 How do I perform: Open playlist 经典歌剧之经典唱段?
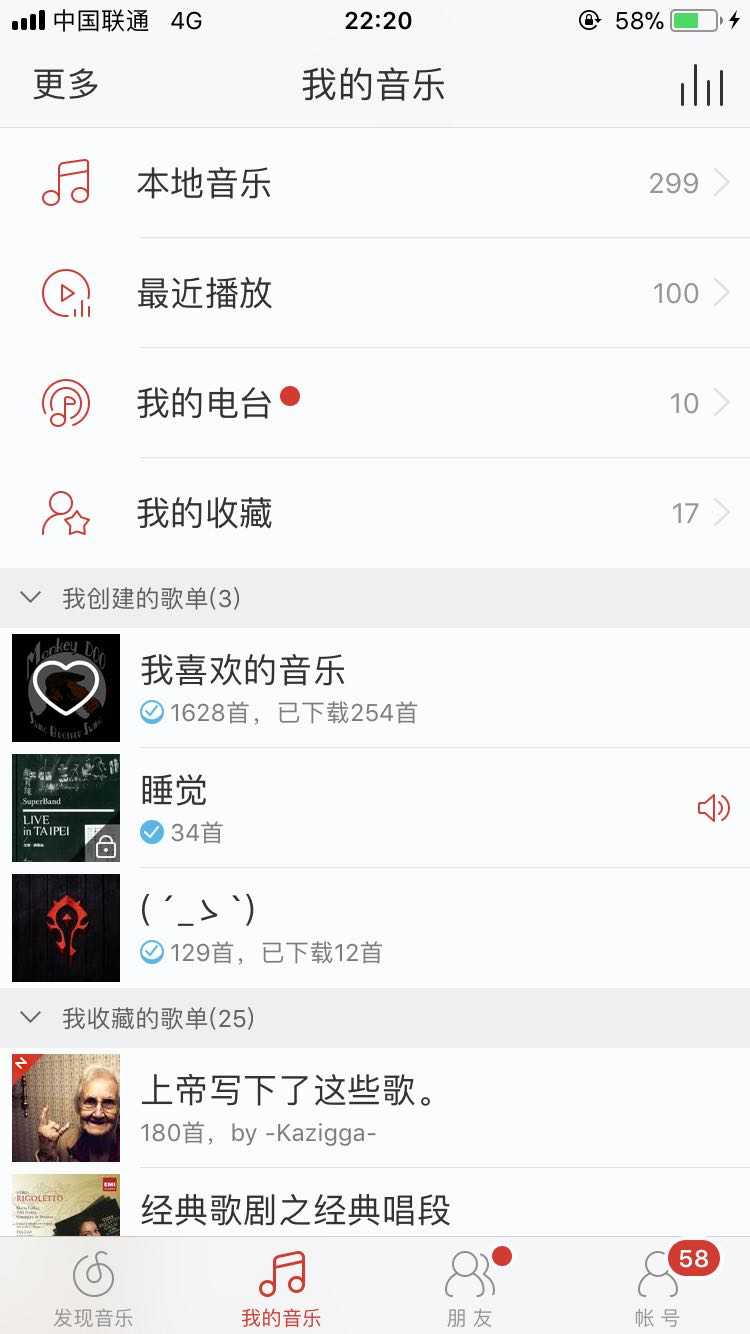[x=375, y=1202]
